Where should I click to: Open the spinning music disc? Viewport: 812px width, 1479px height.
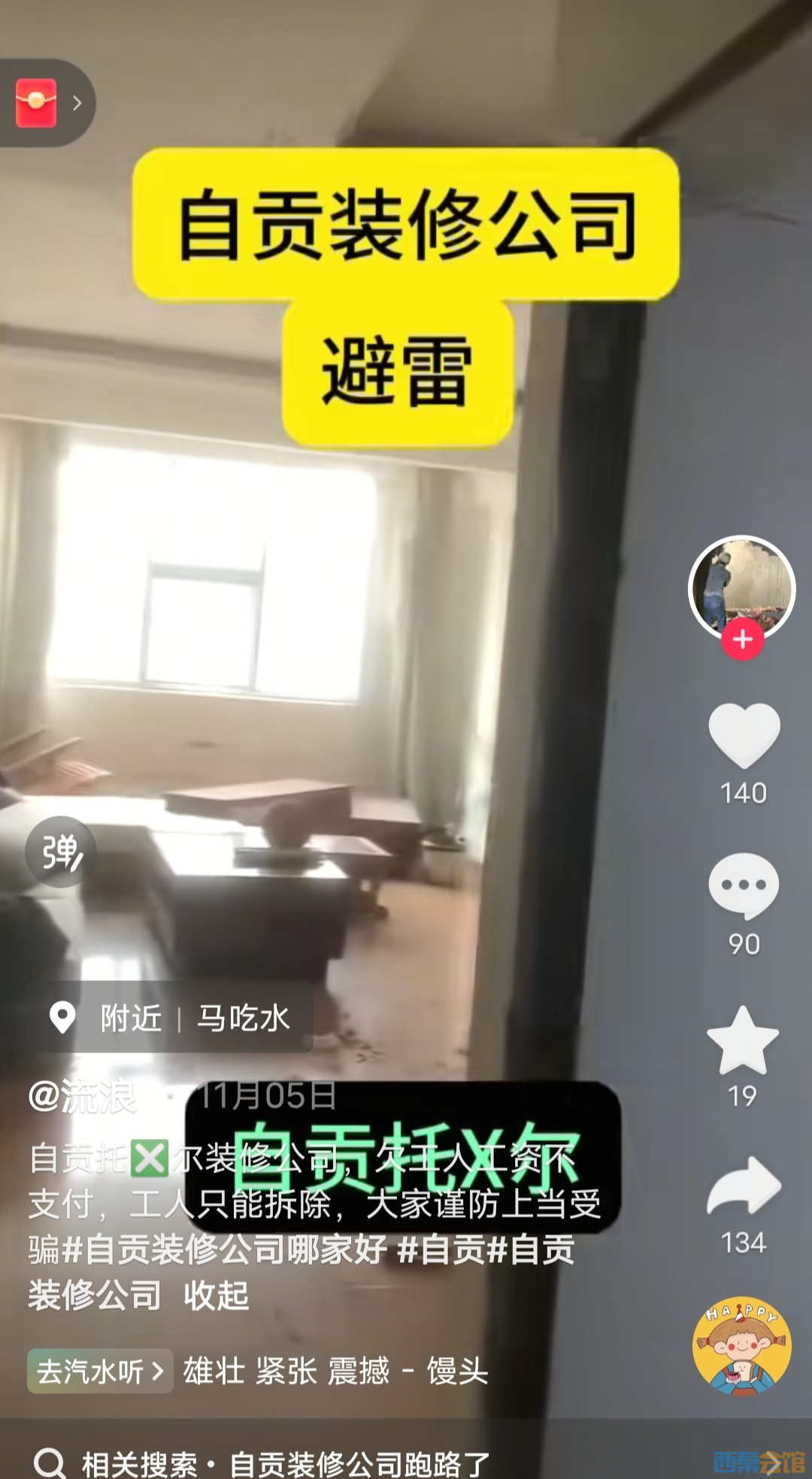pyautogui.click(x=741, y=1345)
